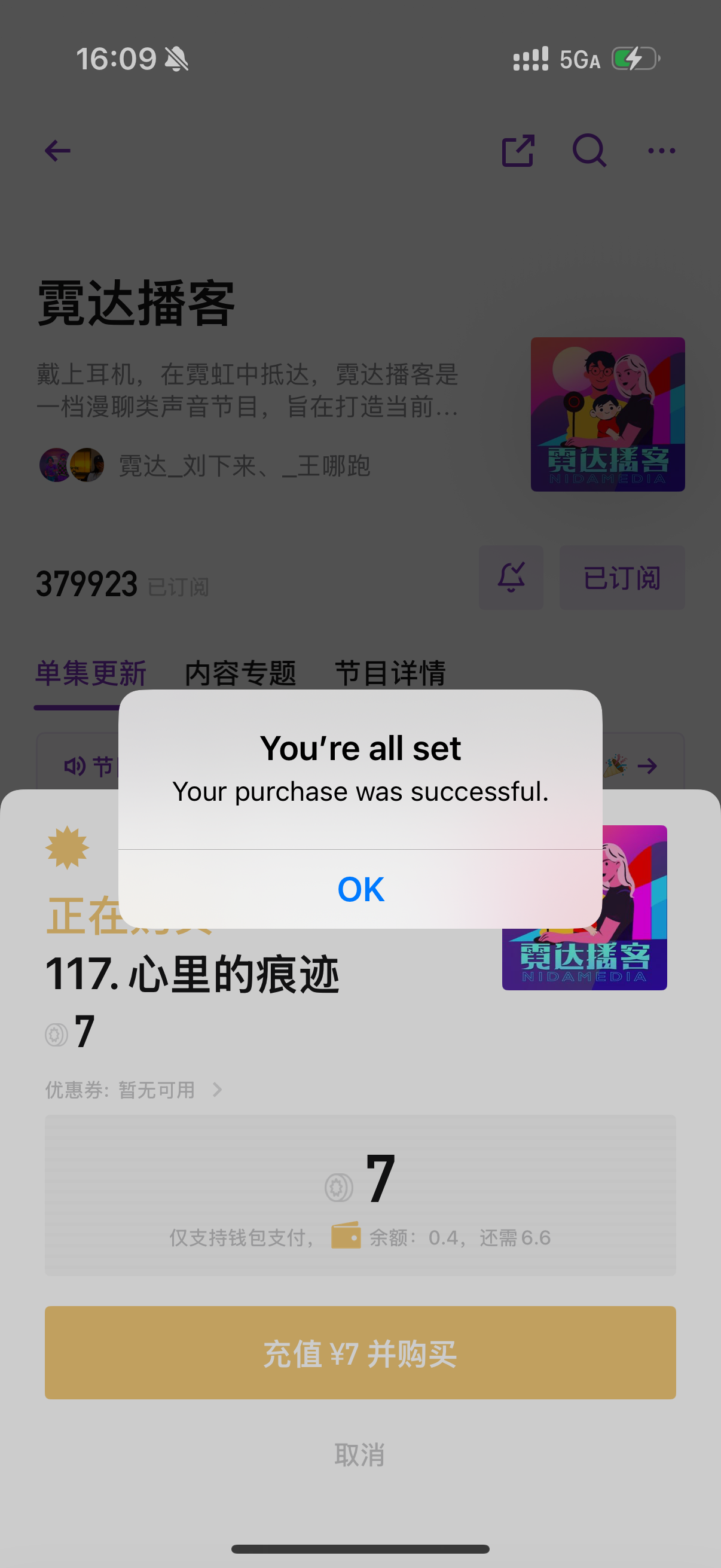The height and width of the screenshot is (1568, 721).
Task: Open search from the magnifier icon
Action: (589, 150)
